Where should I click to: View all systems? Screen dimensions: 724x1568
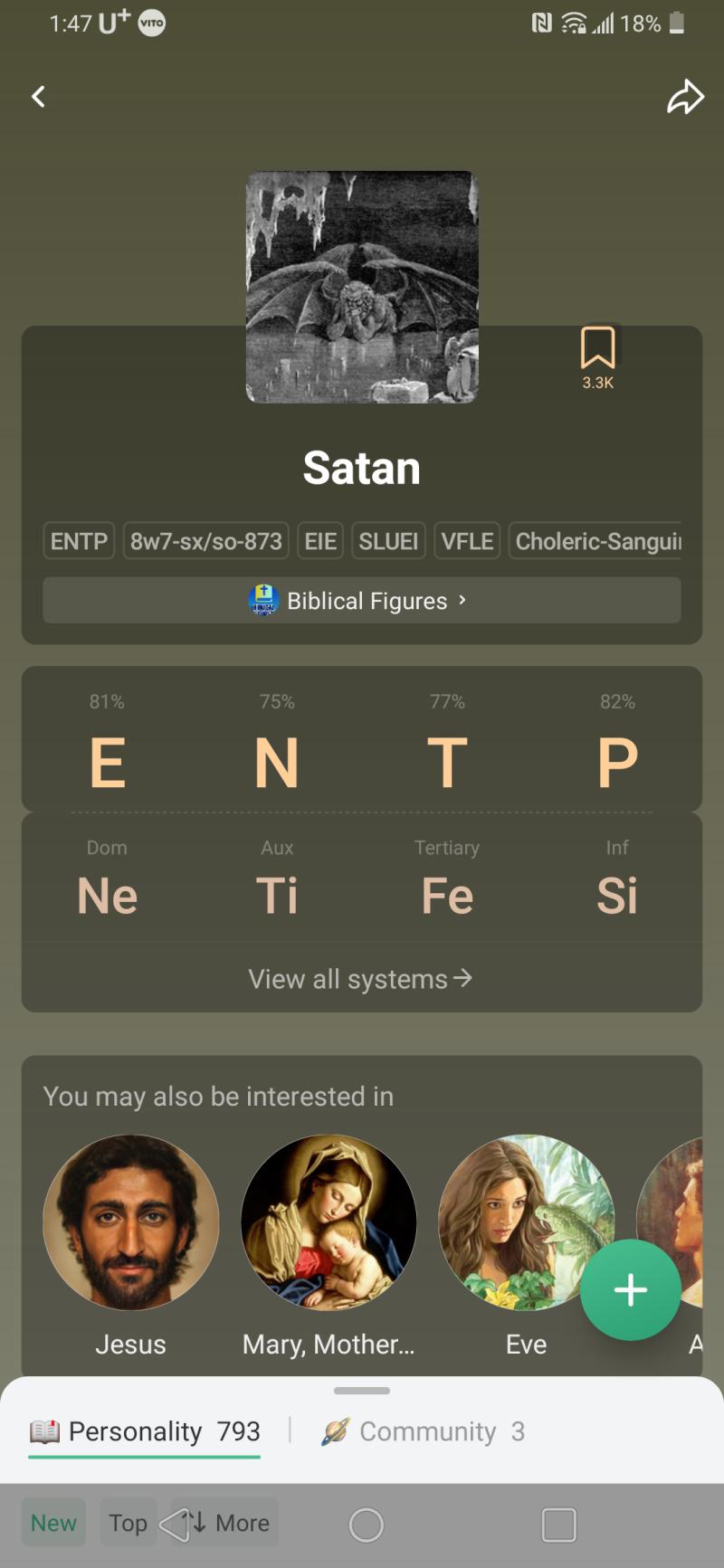pyautogui.click(x=360, y=979)
